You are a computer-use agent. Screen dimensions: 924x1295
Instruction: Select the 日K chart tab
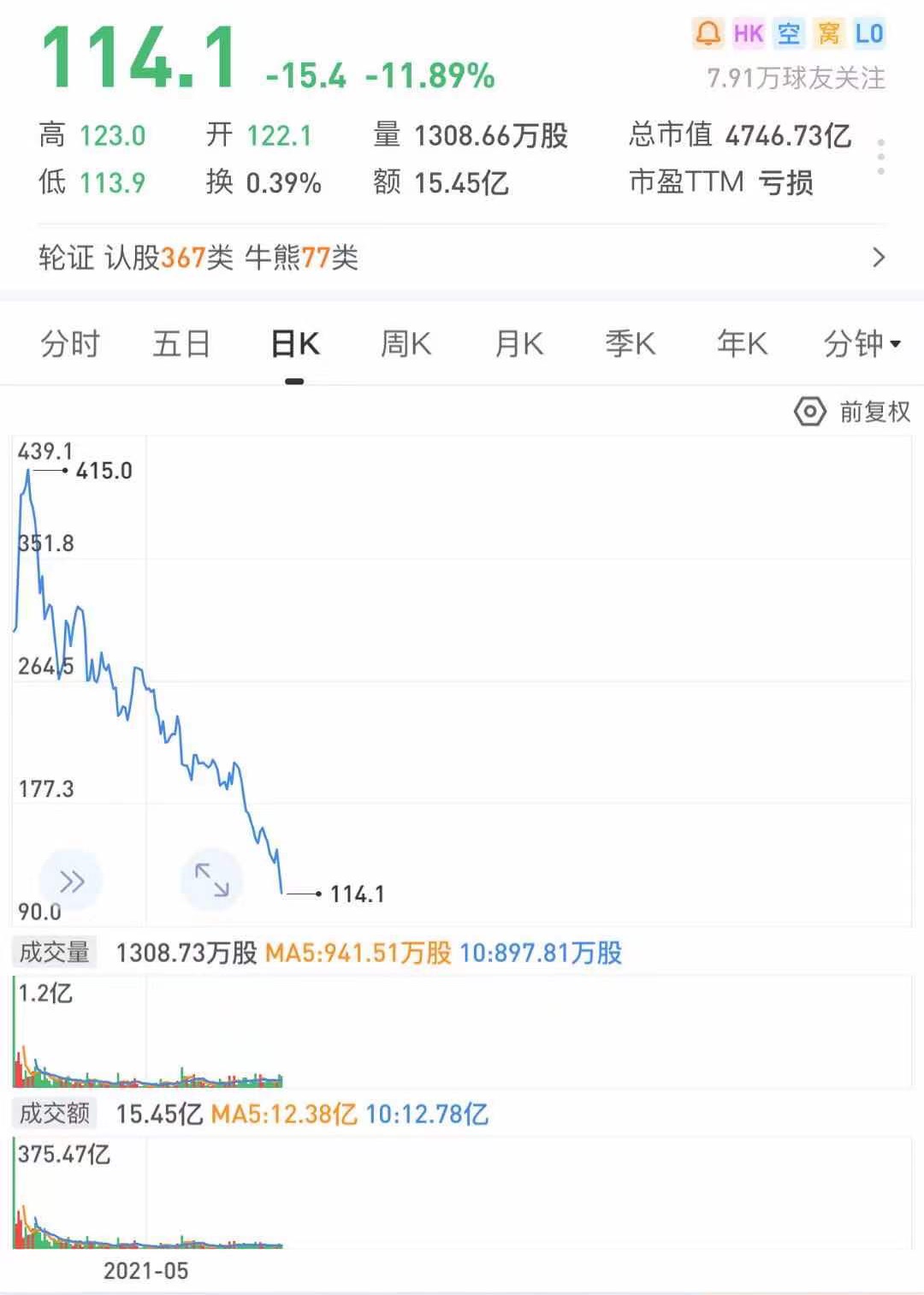pyautogui.click(x=295, y=344)
